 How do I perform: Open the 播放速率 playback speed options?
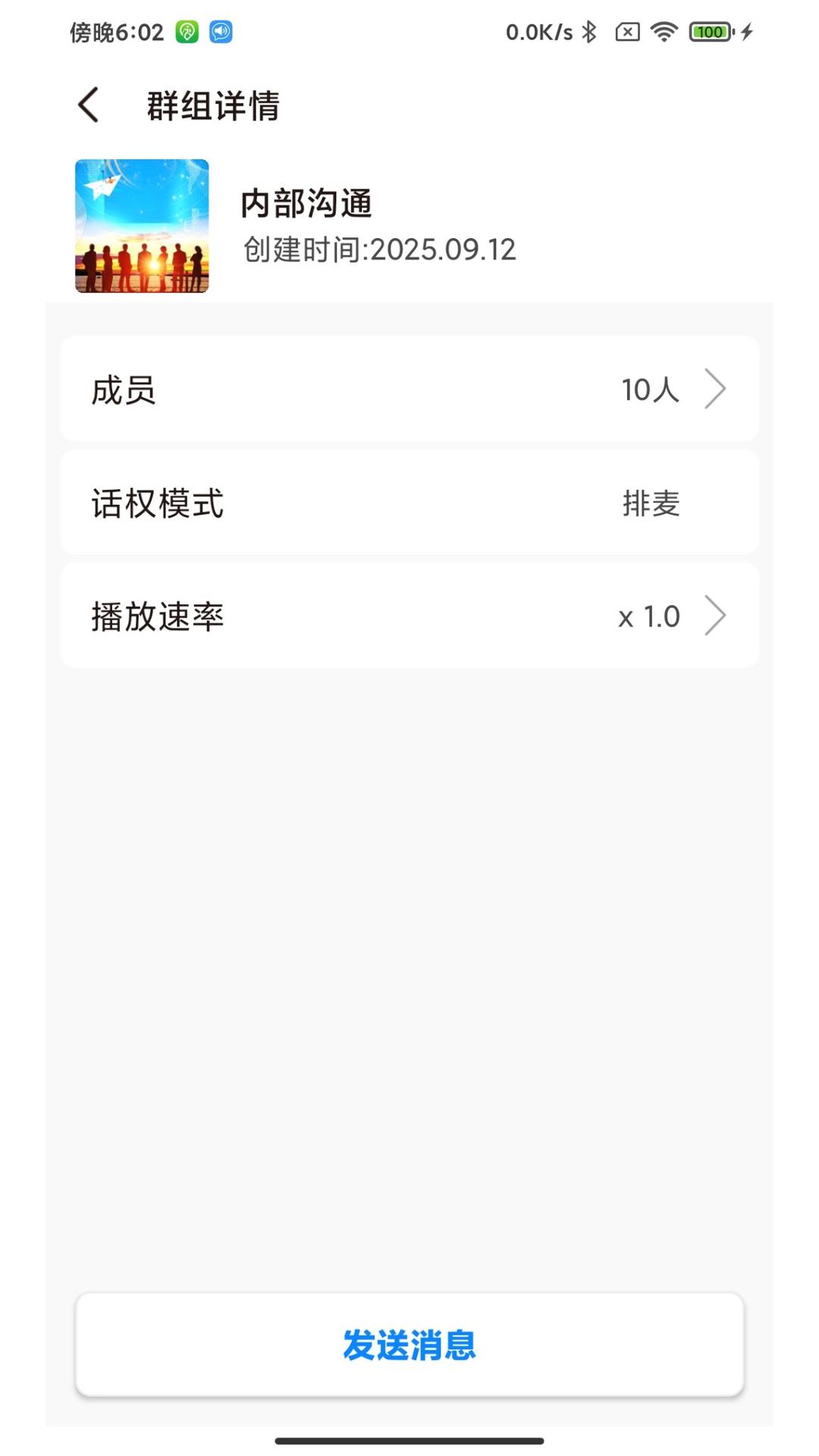409,616
